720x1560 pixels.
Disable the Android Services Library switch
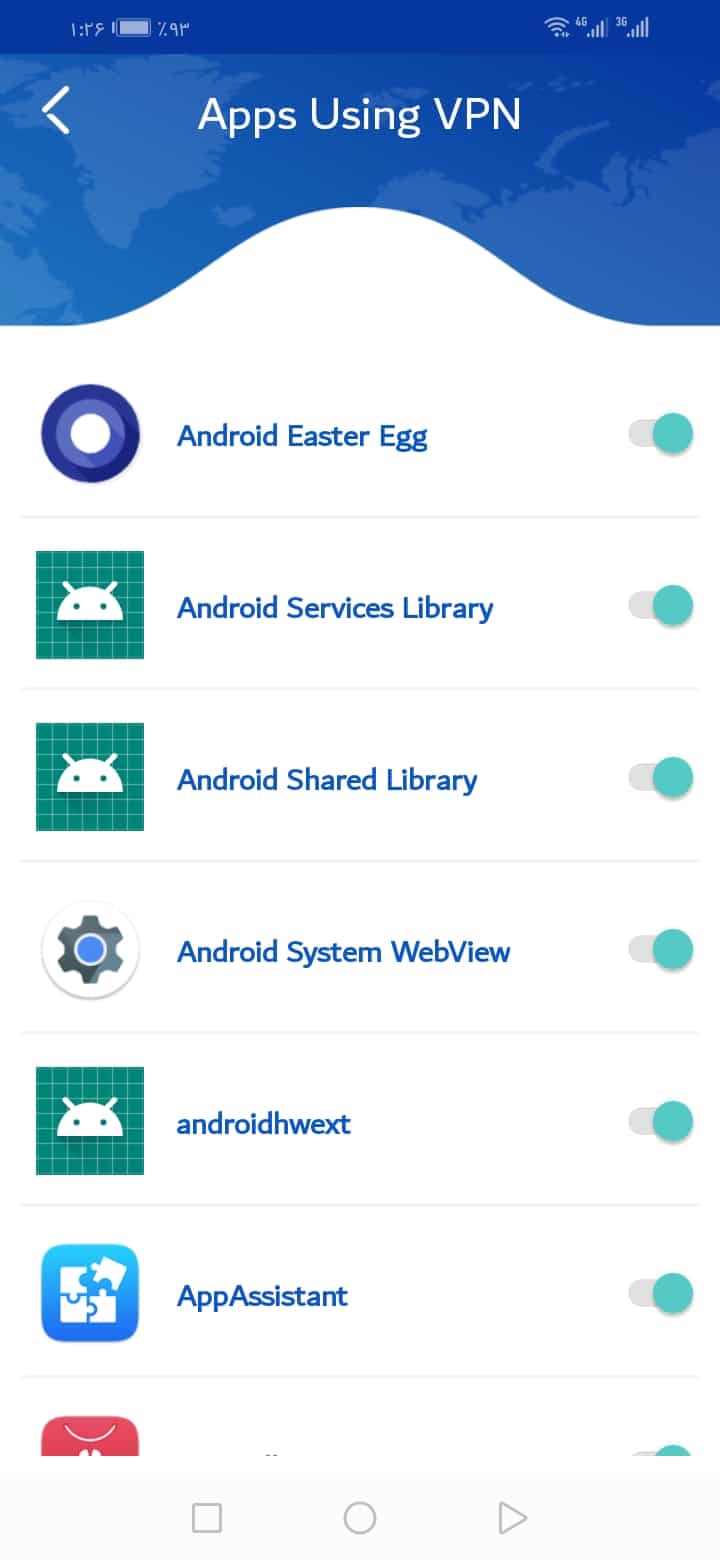click(661, 606)
